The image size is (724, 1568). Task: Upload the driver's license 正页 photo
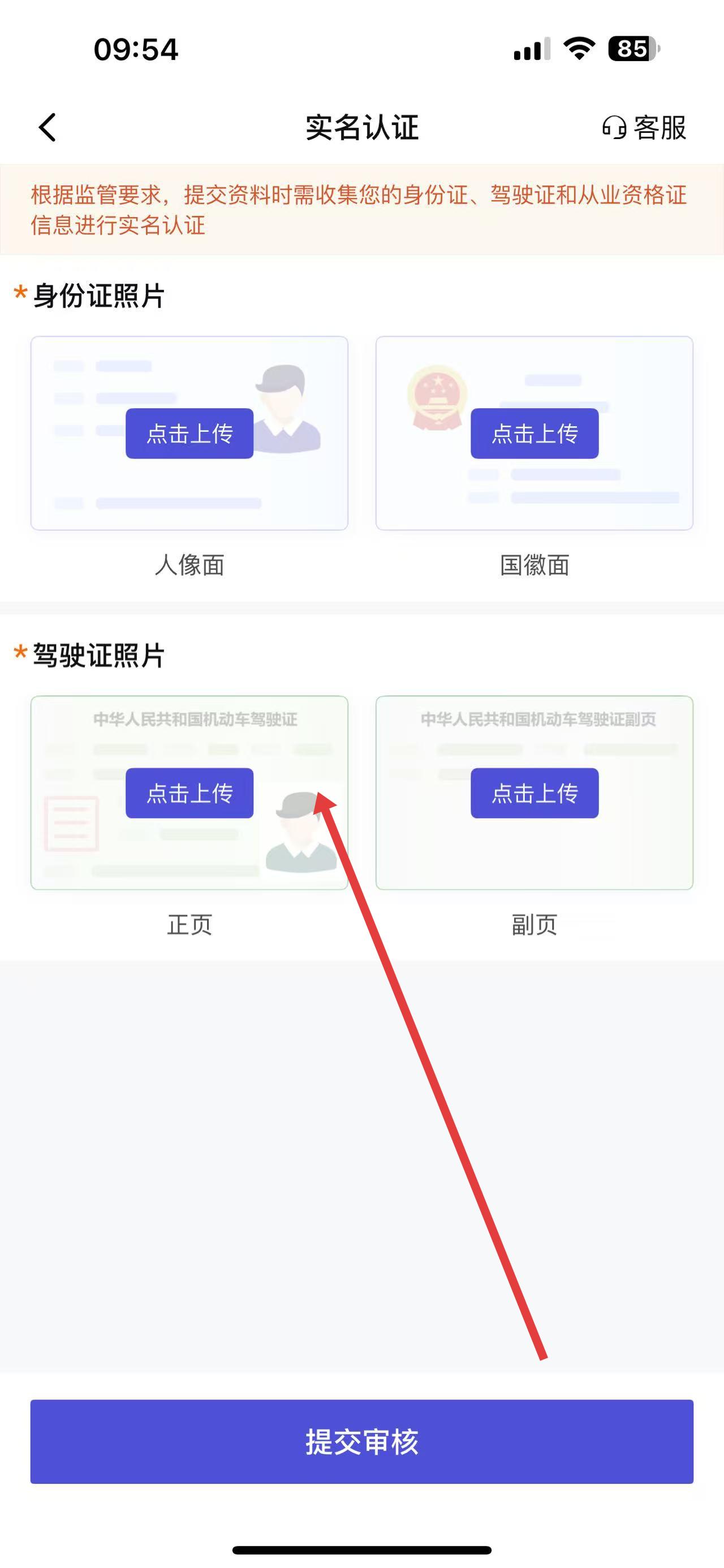pos(189,793)
